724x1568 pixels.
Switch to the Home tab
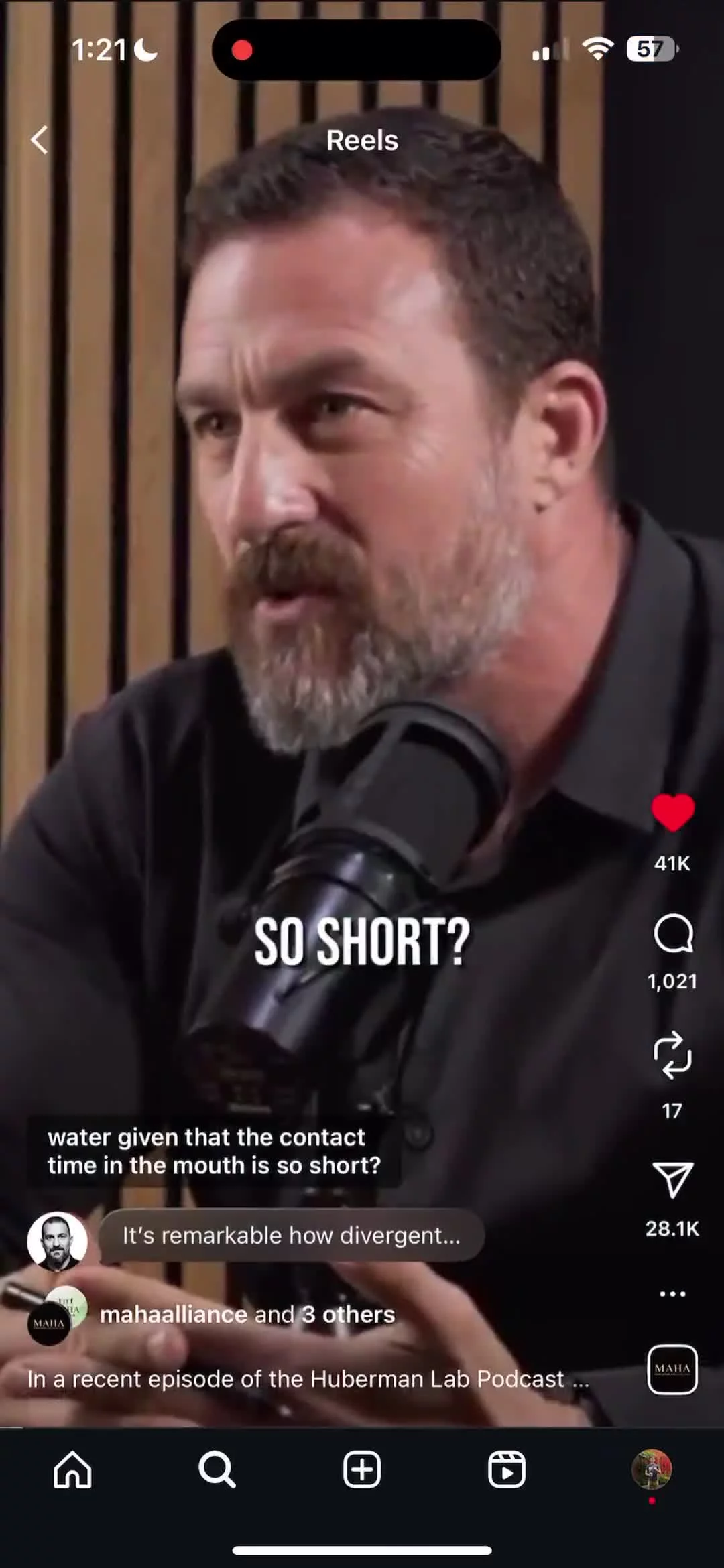72,1470
